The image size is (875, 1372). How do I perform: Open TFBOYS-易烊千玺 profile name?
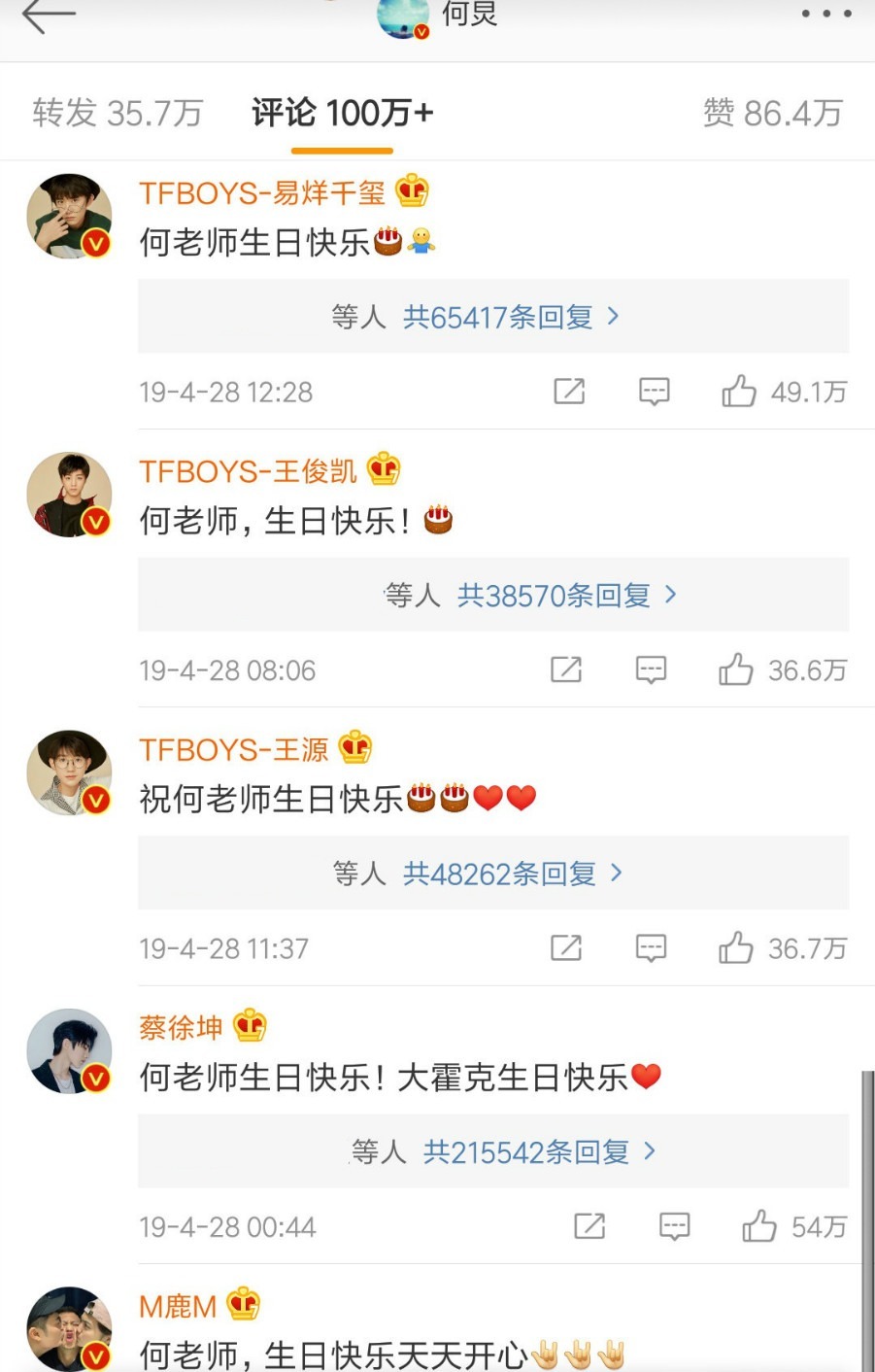point(261,192)
